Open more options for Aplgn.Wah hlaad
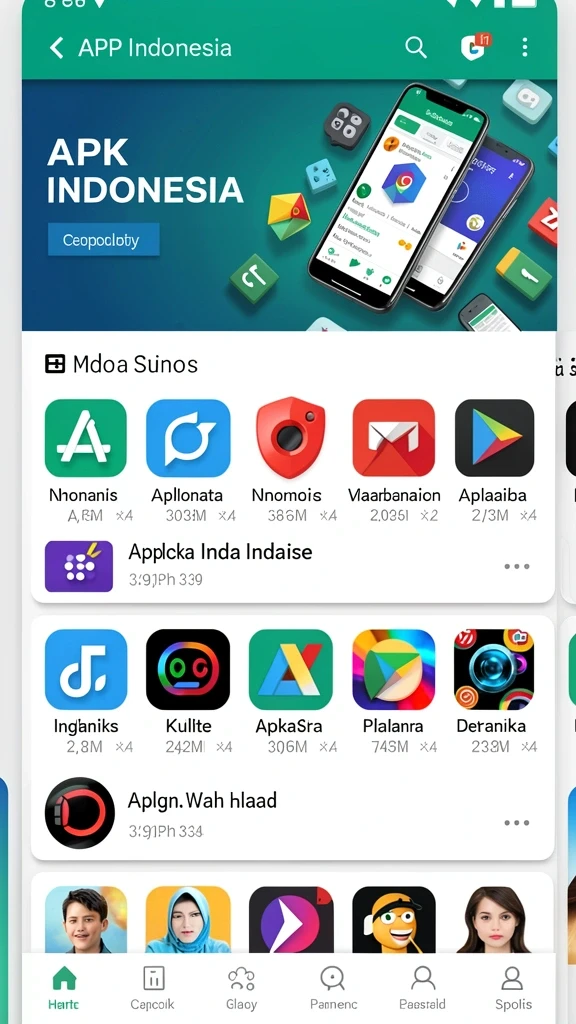 [517, 822]
